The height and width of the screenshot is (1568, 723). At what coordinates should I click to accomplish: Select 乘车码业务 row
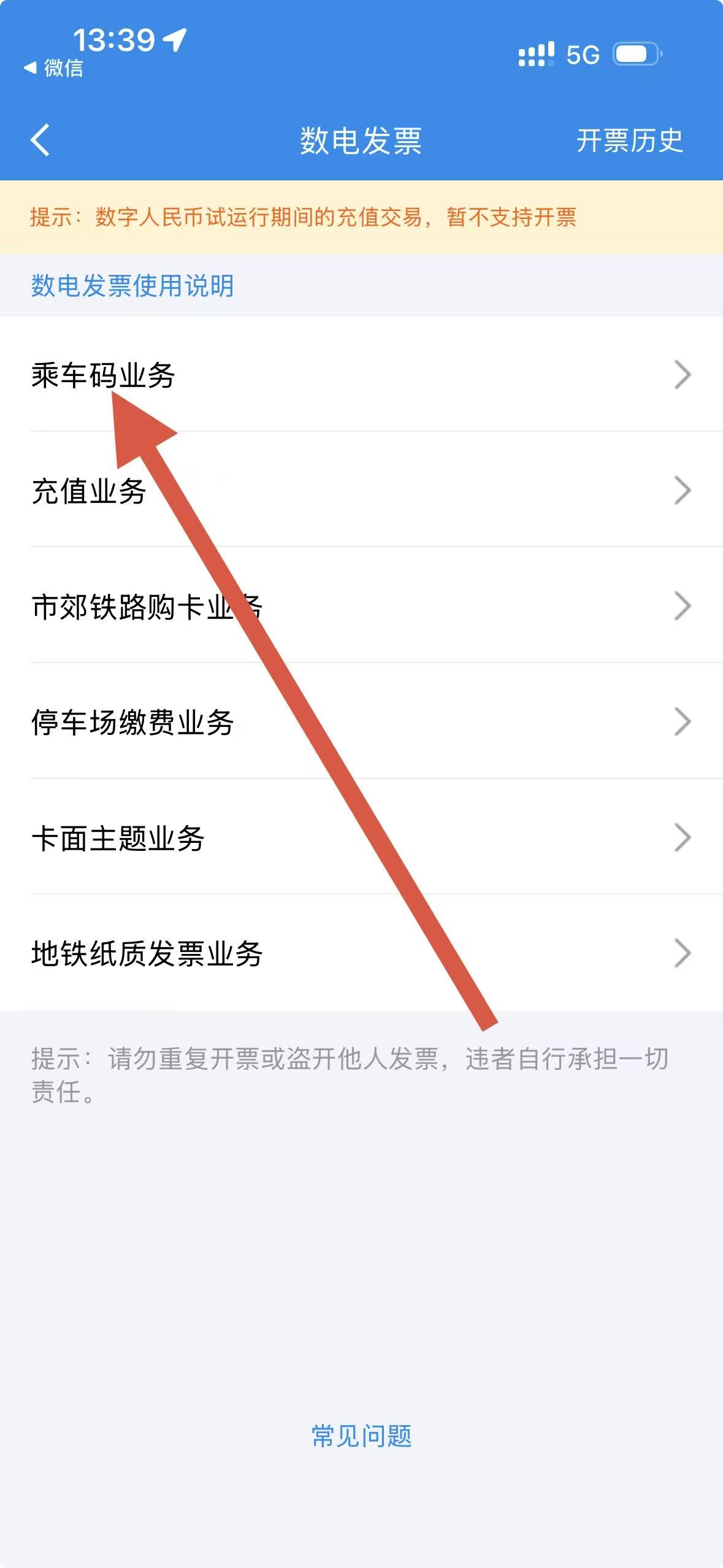361,375
